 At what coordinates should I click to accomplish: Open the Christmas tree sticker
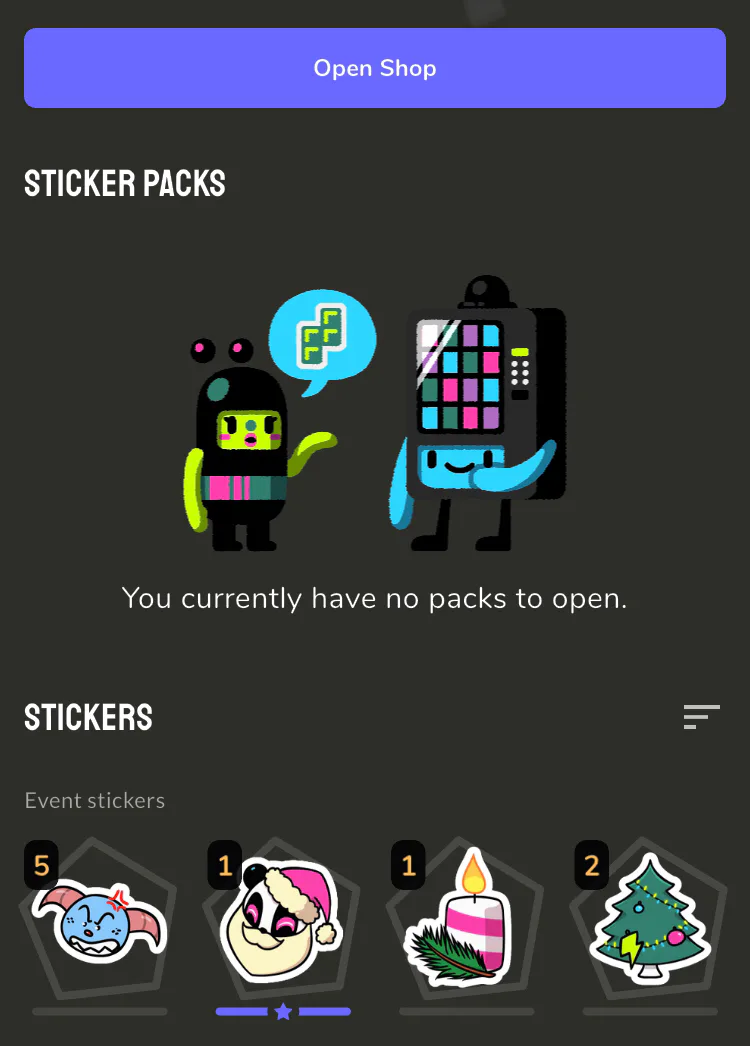coord(650,919)
